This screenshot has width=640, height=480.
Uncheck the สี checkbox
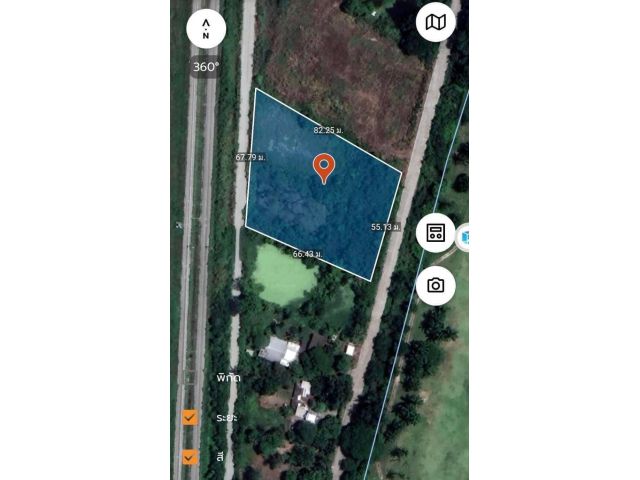pyautogui.click(x=190, y=457)
